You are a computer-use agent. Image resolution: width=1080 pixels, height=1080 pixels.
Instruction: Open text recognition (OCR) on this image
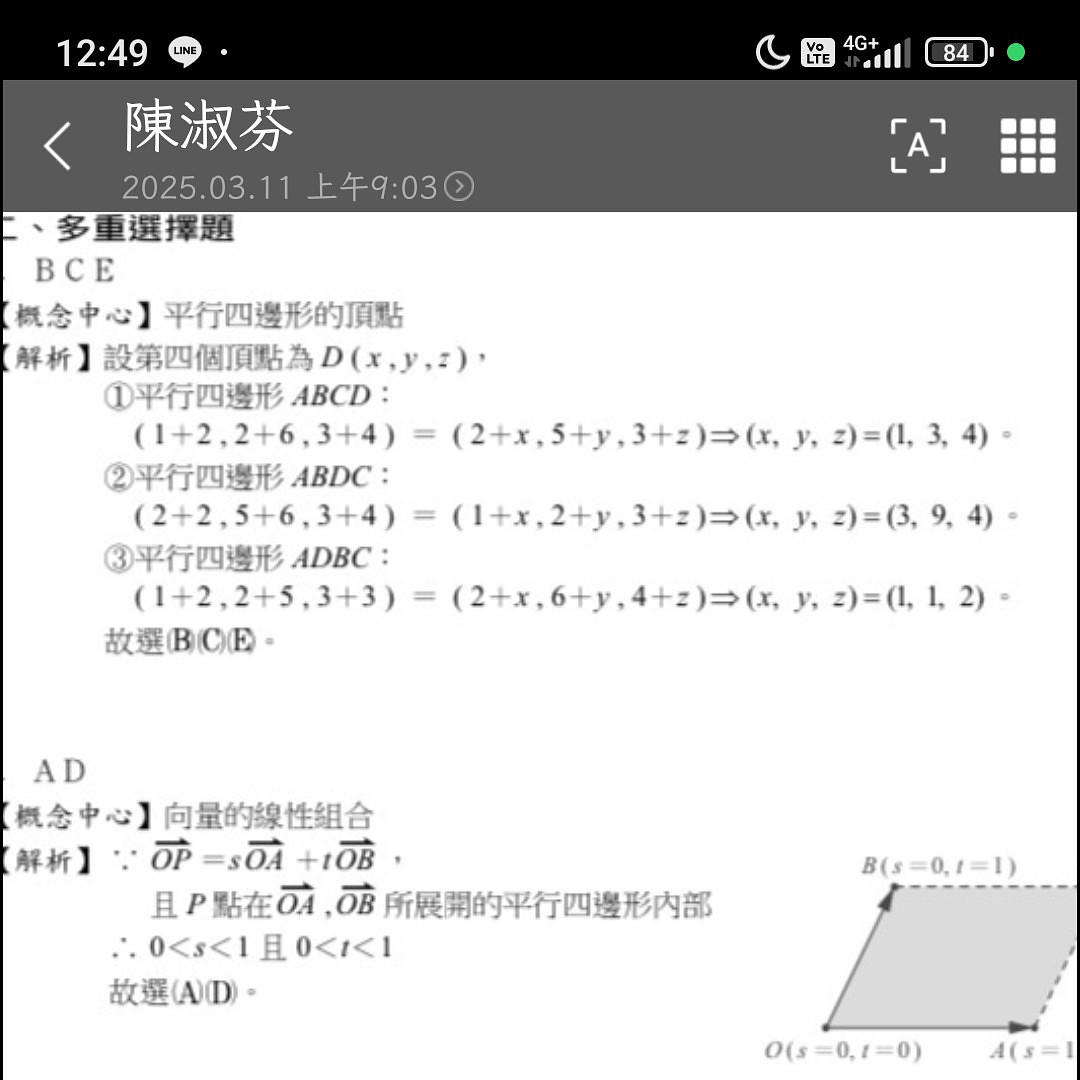pos(918,146)
